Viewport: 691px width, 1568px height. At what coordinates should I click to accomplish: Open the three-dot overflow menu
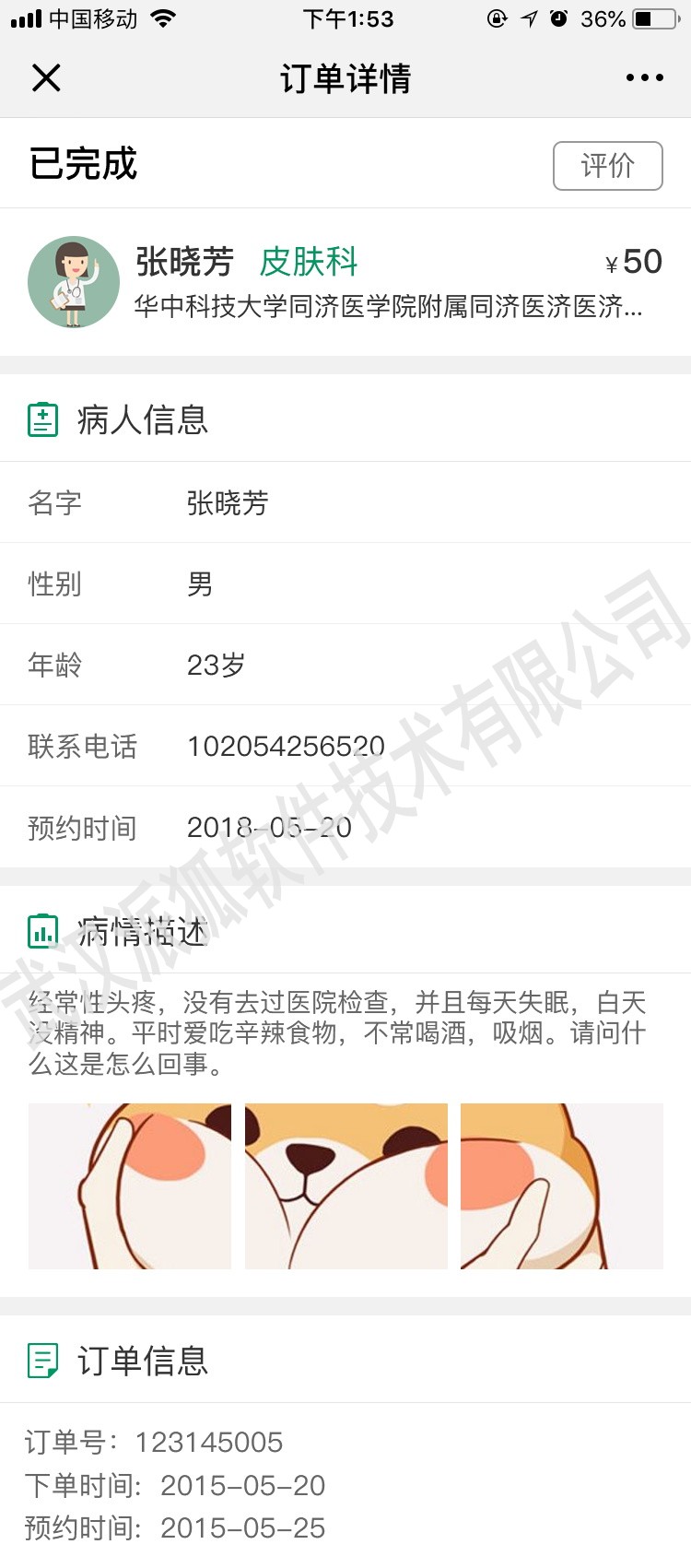tap(644, 78)
